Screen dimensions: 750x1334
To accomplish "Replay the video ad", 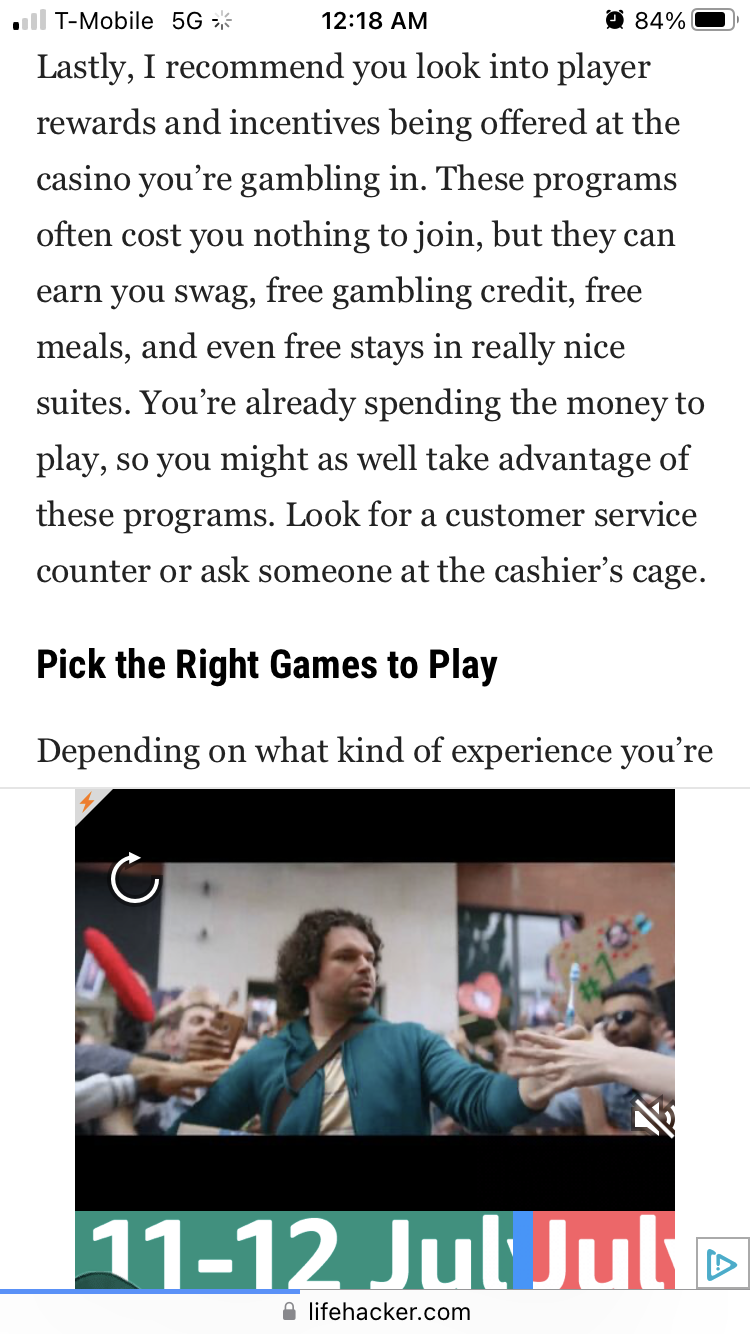I will point(134,877).
